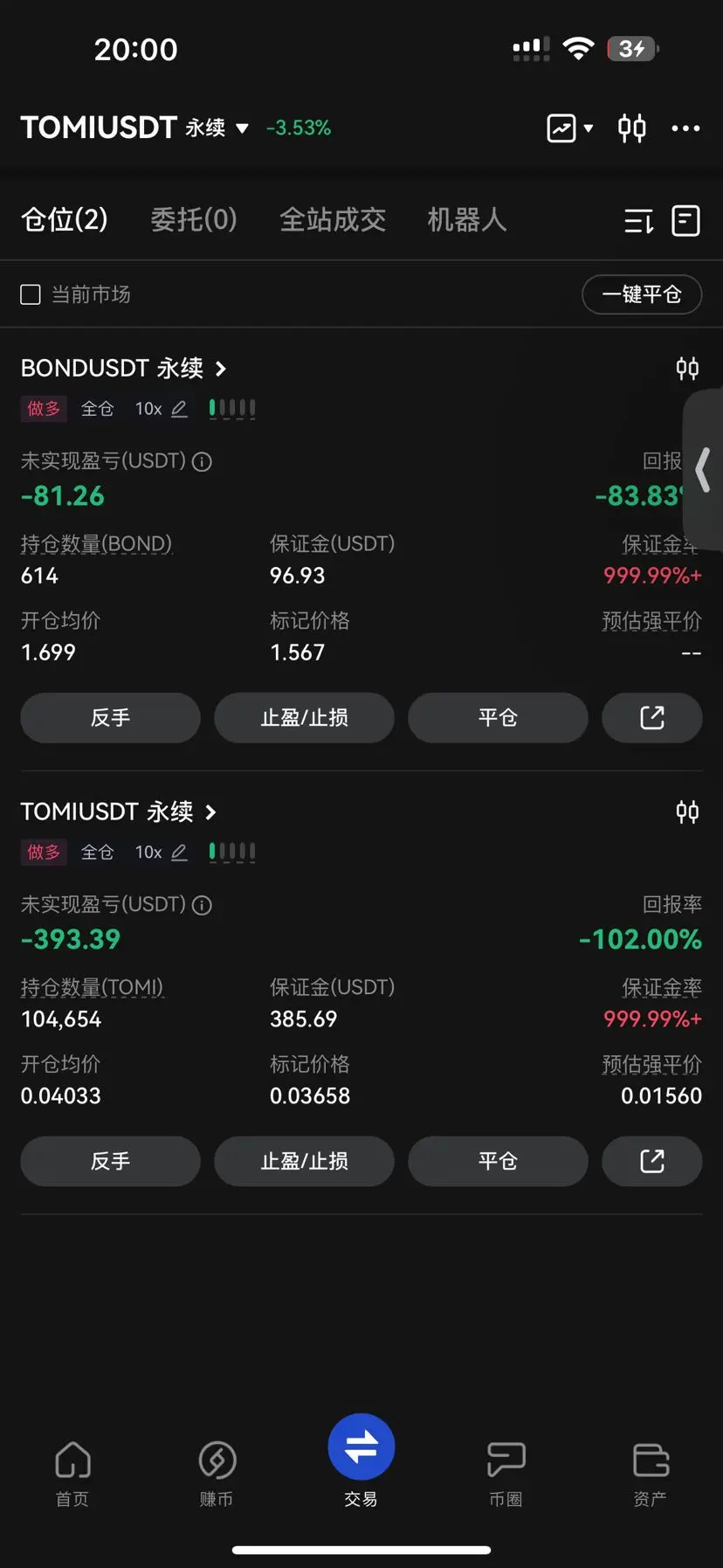Switch to the 委托(0) tab
The width and height of the screenshot is (723, 1568).
pyautogui.click(x=193, y=219)
